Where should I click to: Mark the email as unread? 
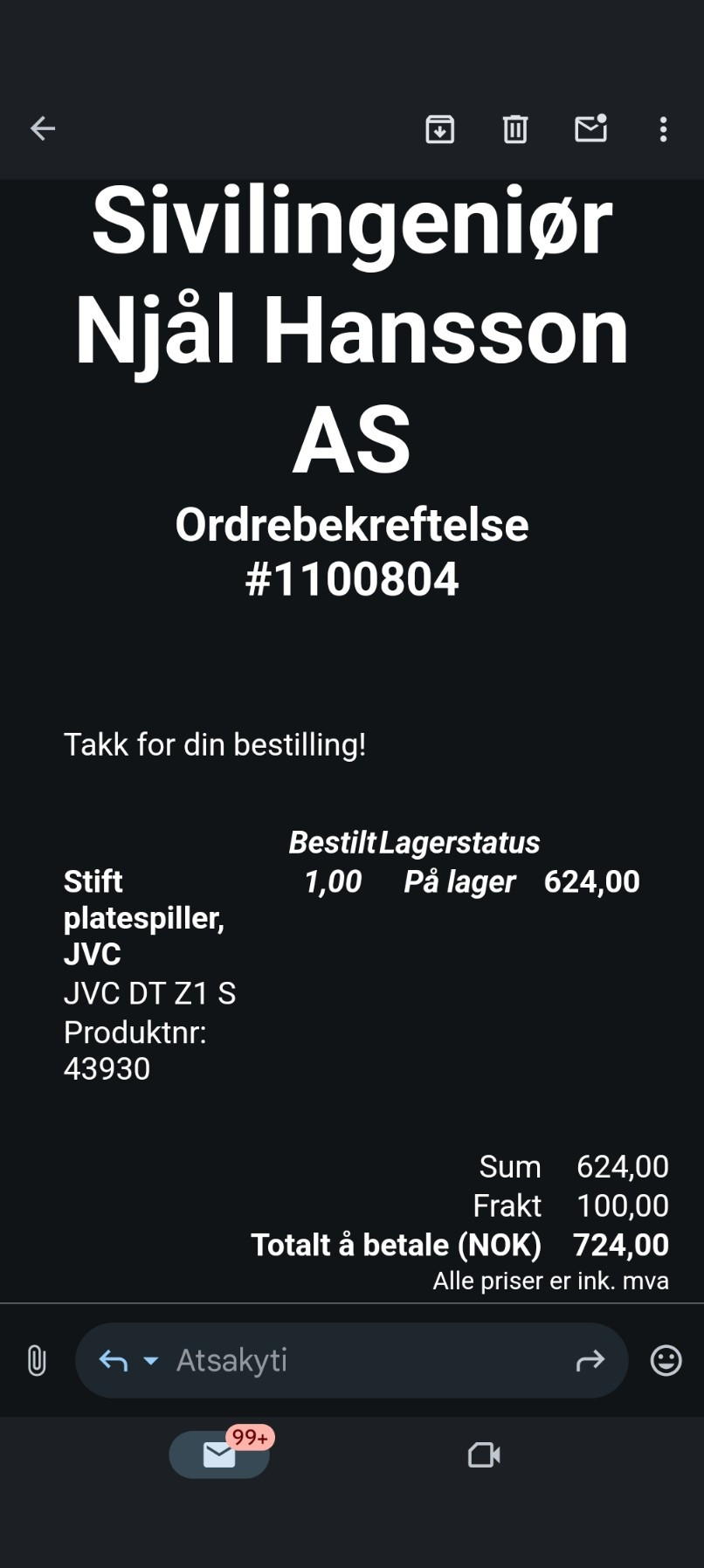pos(590,128)
